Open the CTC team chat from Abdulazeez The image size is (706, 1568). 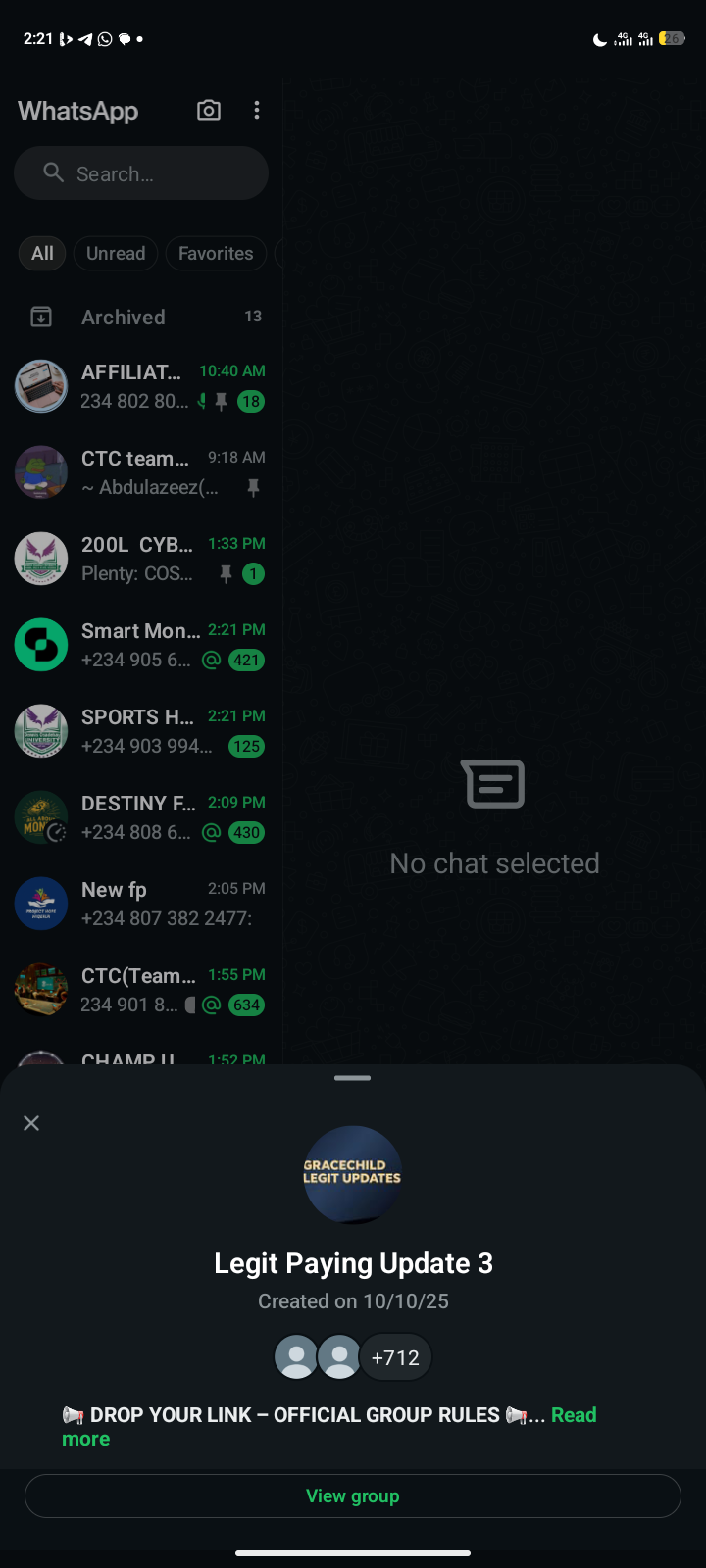click(141, 472)
